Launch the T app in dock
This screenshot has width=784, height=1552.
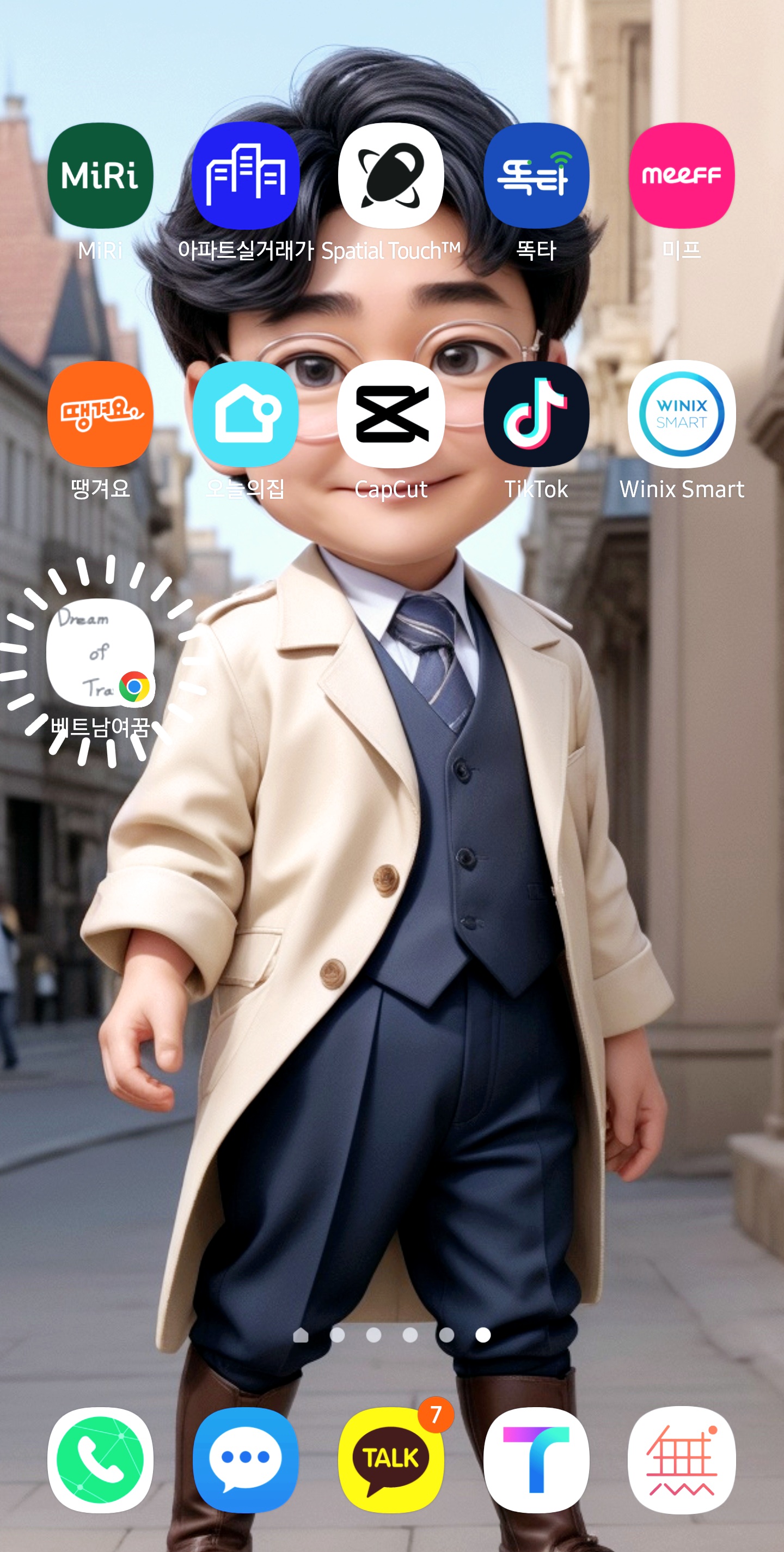coord(536,1459)
